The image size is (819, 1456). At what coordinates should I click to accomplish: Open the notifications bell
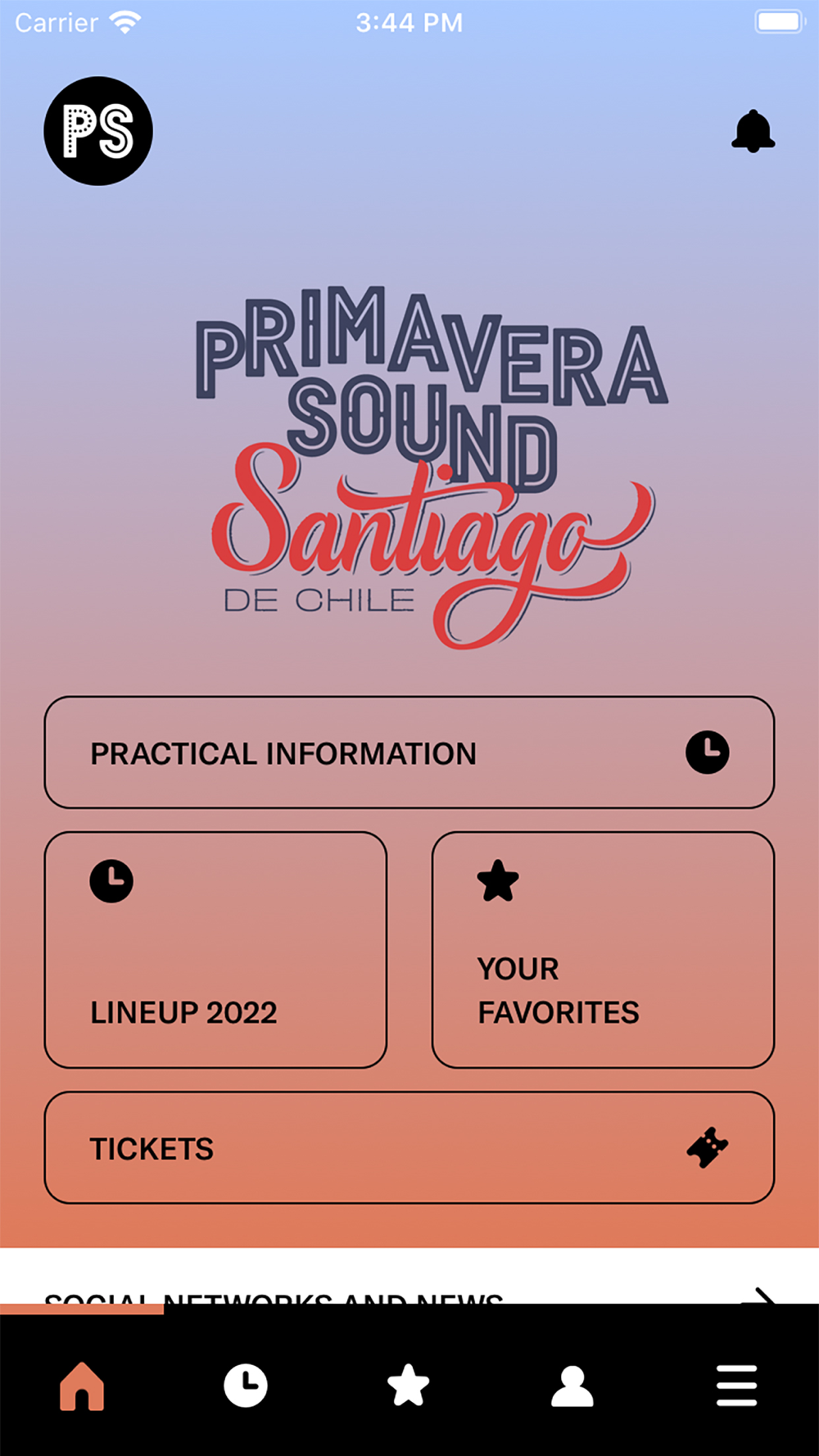pyautogui.click(x=753, y=132)
